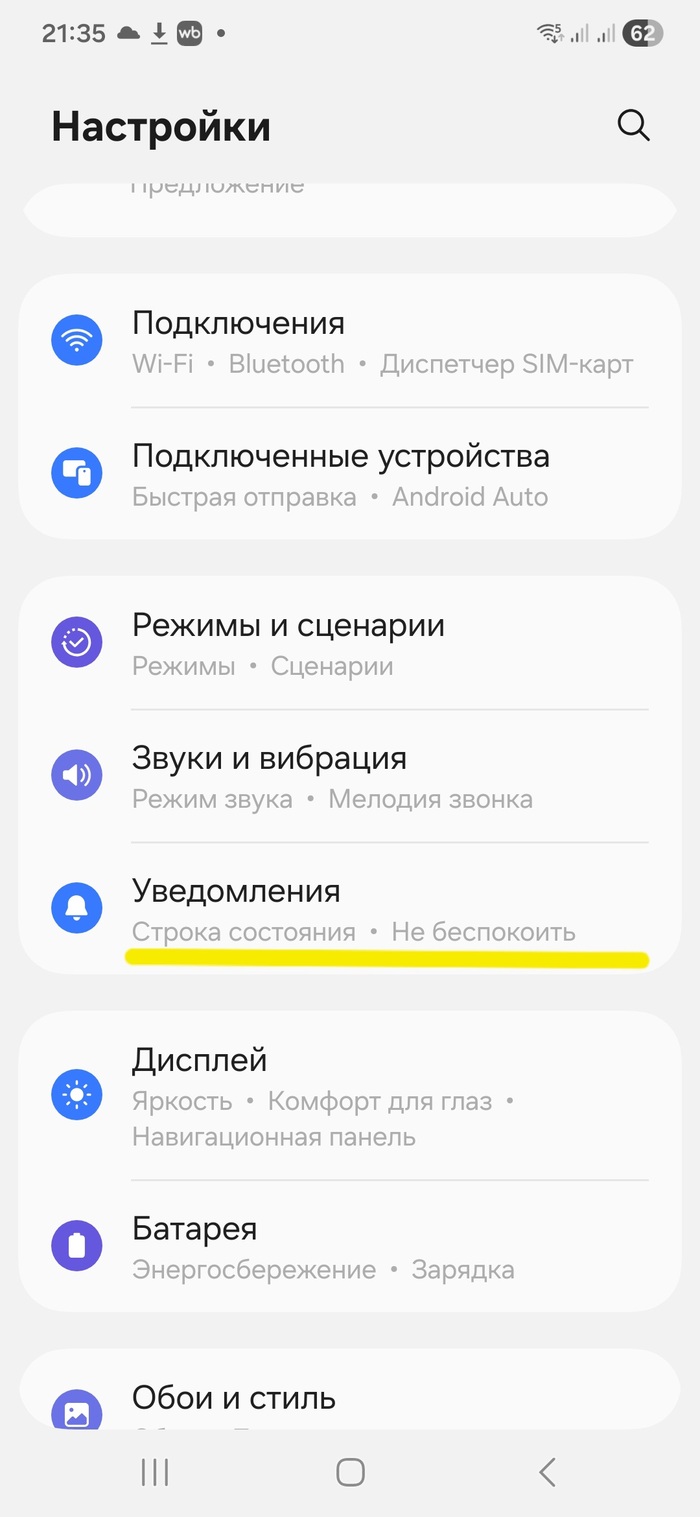Viewport: 700px width, 1517px height.
Task: Show recent apps
Action: (155, 1471)
